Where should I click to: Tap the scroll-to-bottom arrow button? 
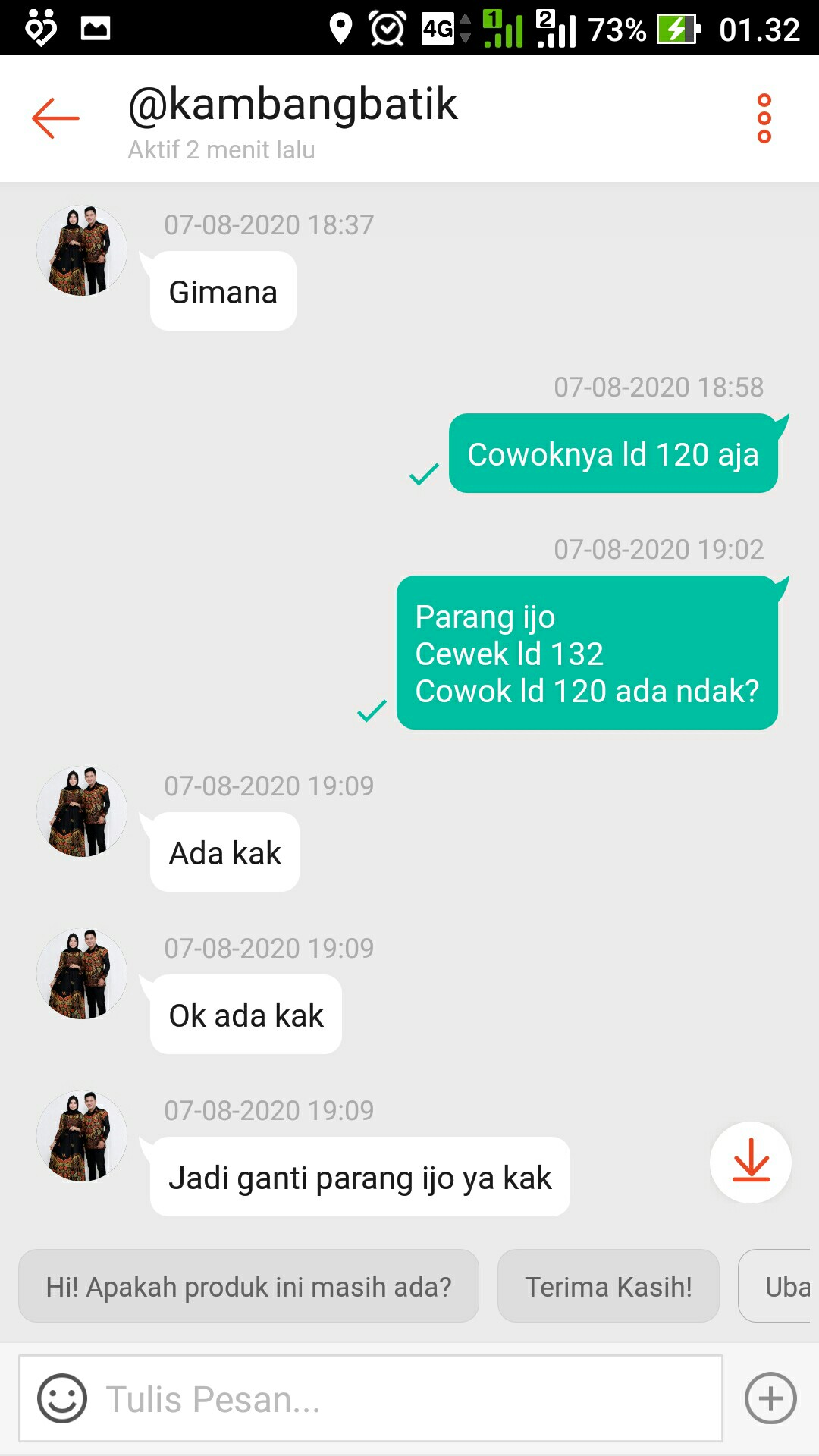pyautogui.click(x=750, y=1163)
